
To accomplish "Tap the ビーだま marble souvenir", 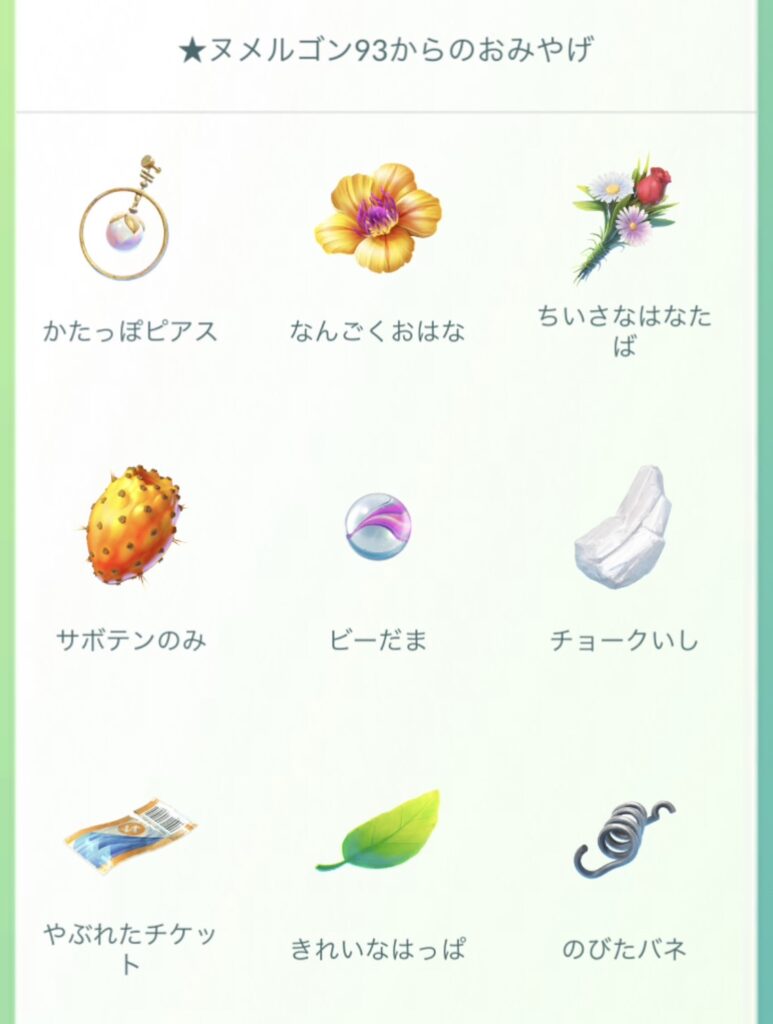I will (378, 527).
